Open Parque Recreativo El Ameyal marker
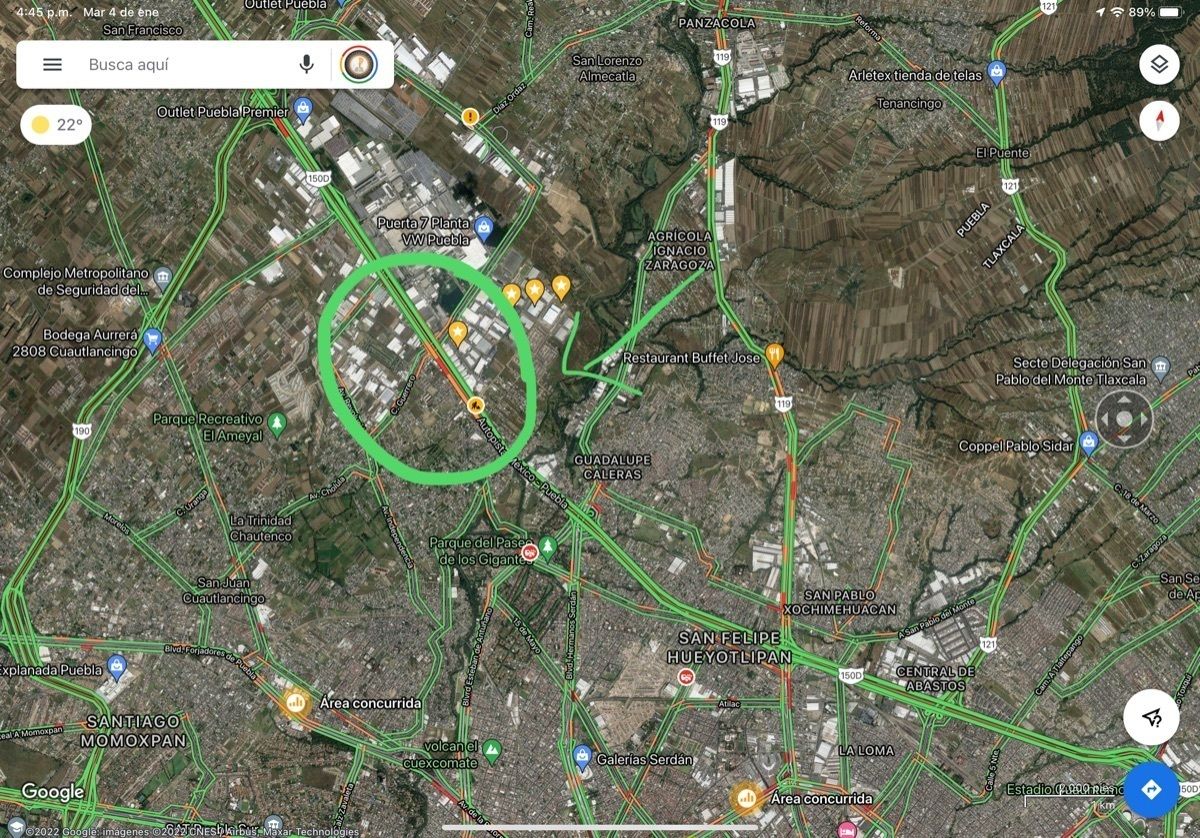The height and width of the screenshot is (838, 1200). [277, 425]
